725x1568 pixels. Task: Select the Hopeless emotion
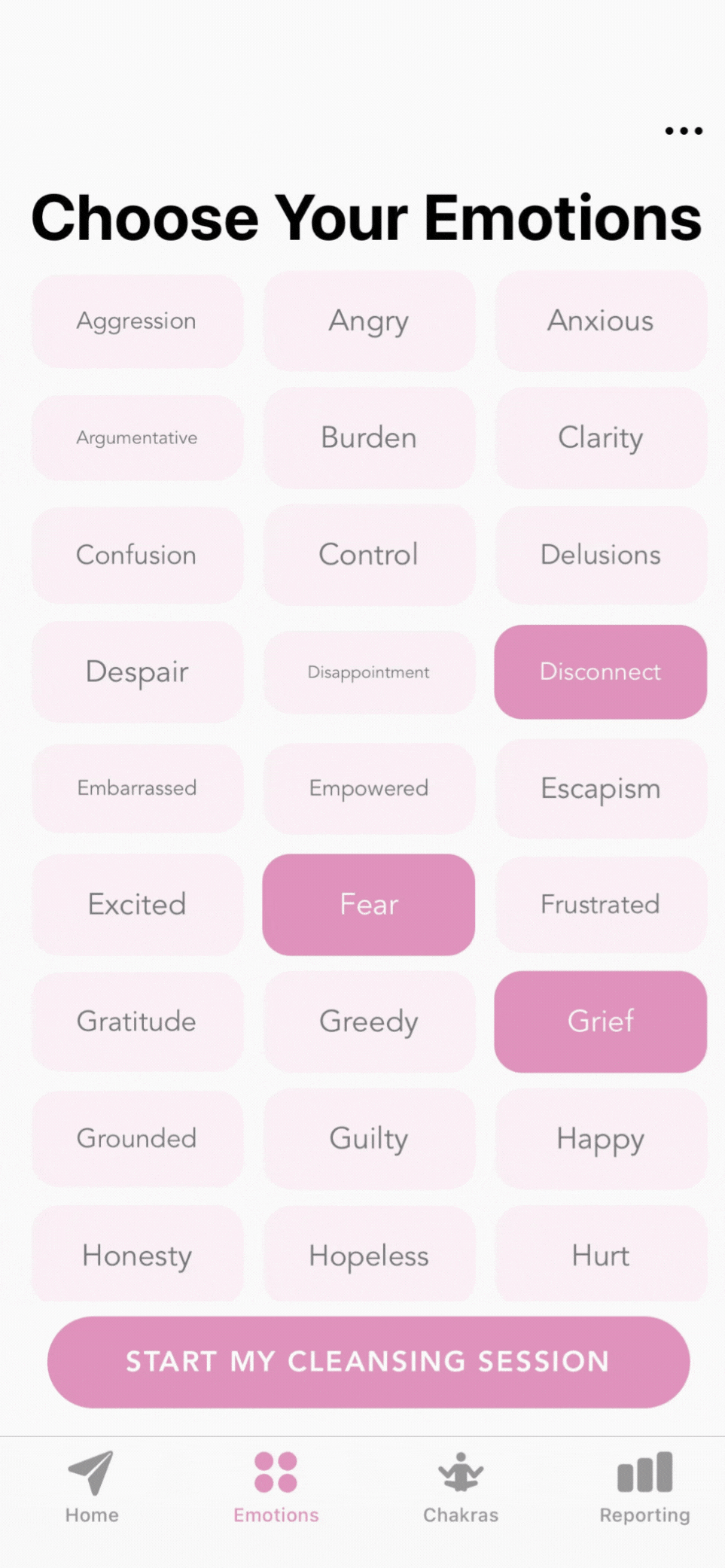369,1255
